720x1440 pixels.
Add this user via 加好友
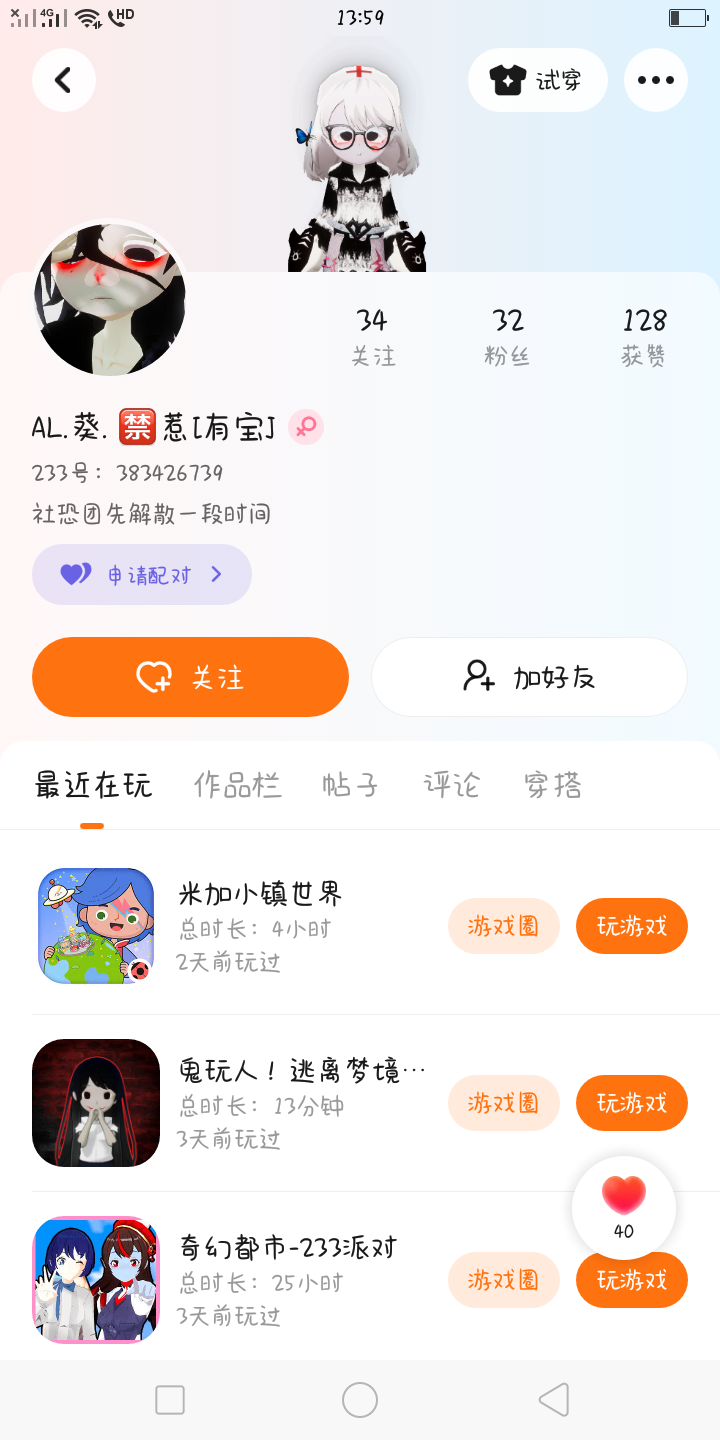click(x=529, y=677)
